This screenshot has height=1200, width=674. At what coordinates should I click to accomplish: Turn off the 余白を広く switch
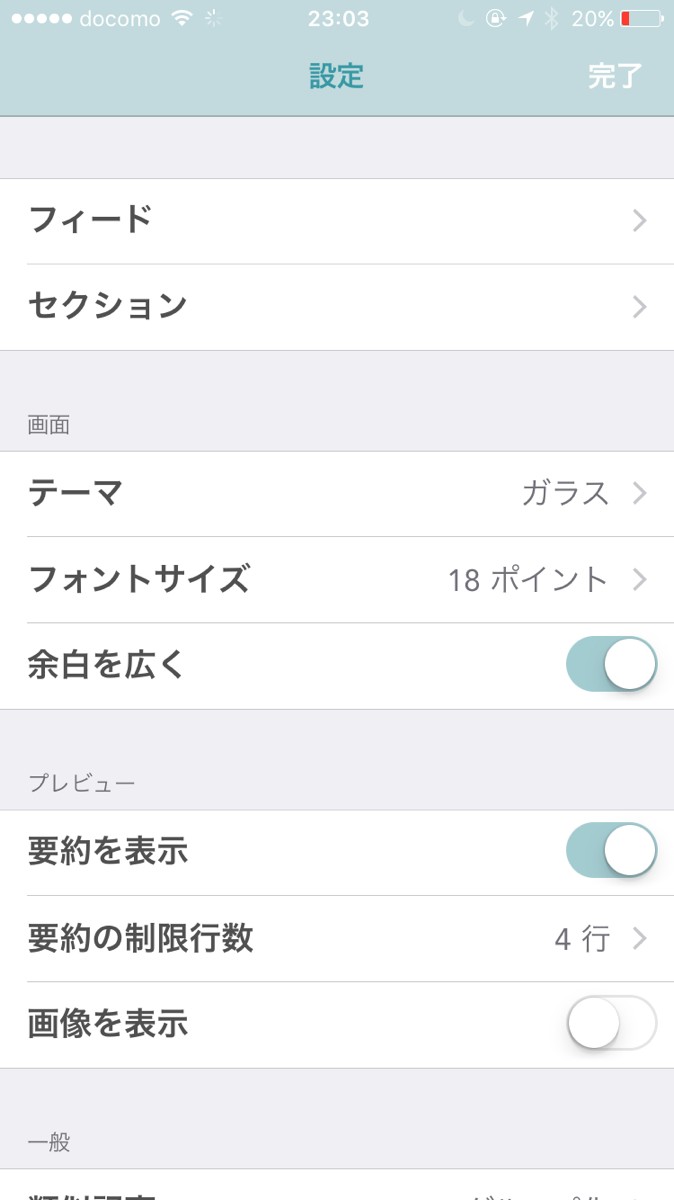click(x=611, y=665)
